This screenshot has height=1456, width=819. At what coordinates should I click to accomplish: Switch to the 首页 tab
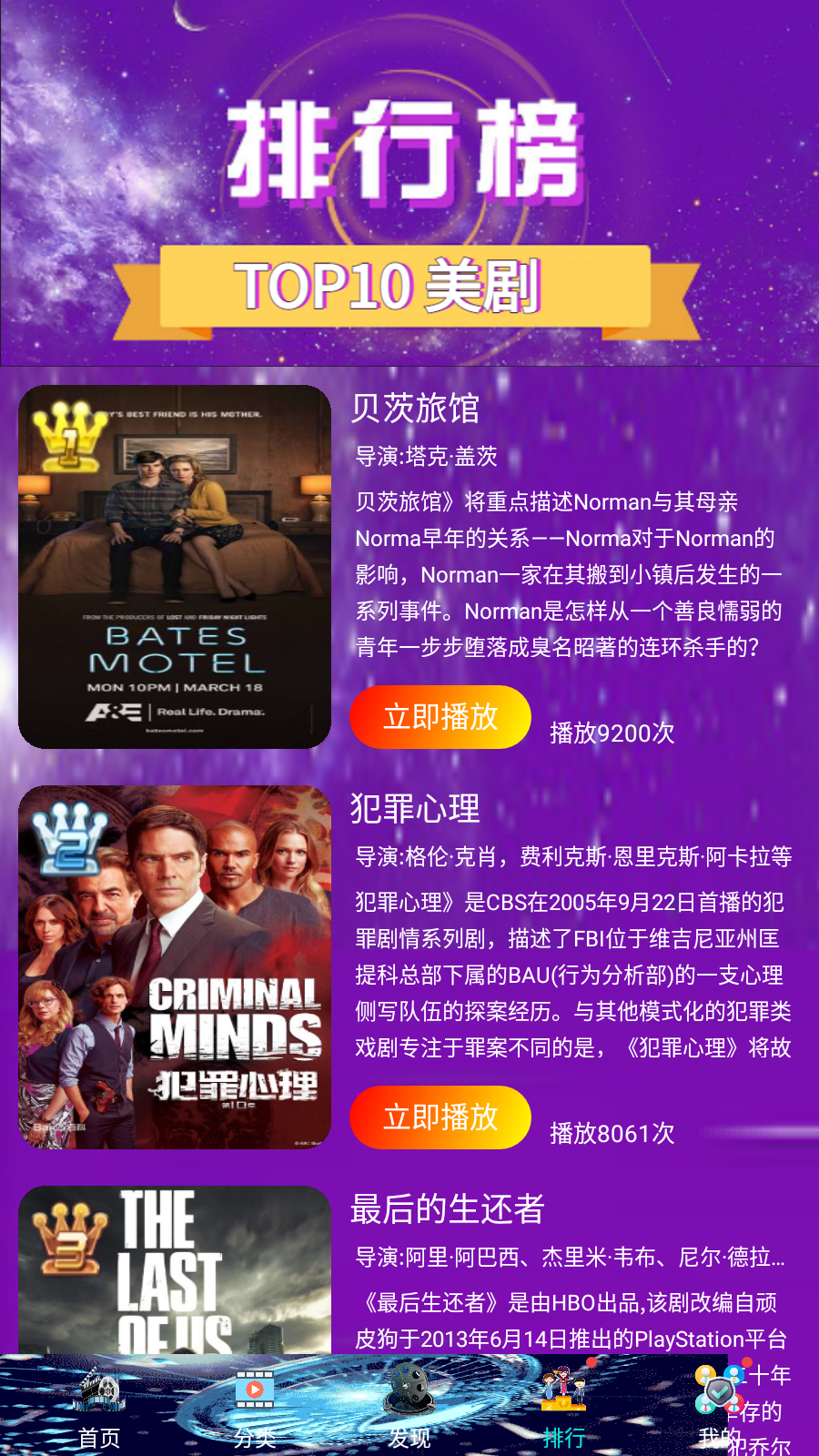pyautogui.click(x=99, y=1406)
